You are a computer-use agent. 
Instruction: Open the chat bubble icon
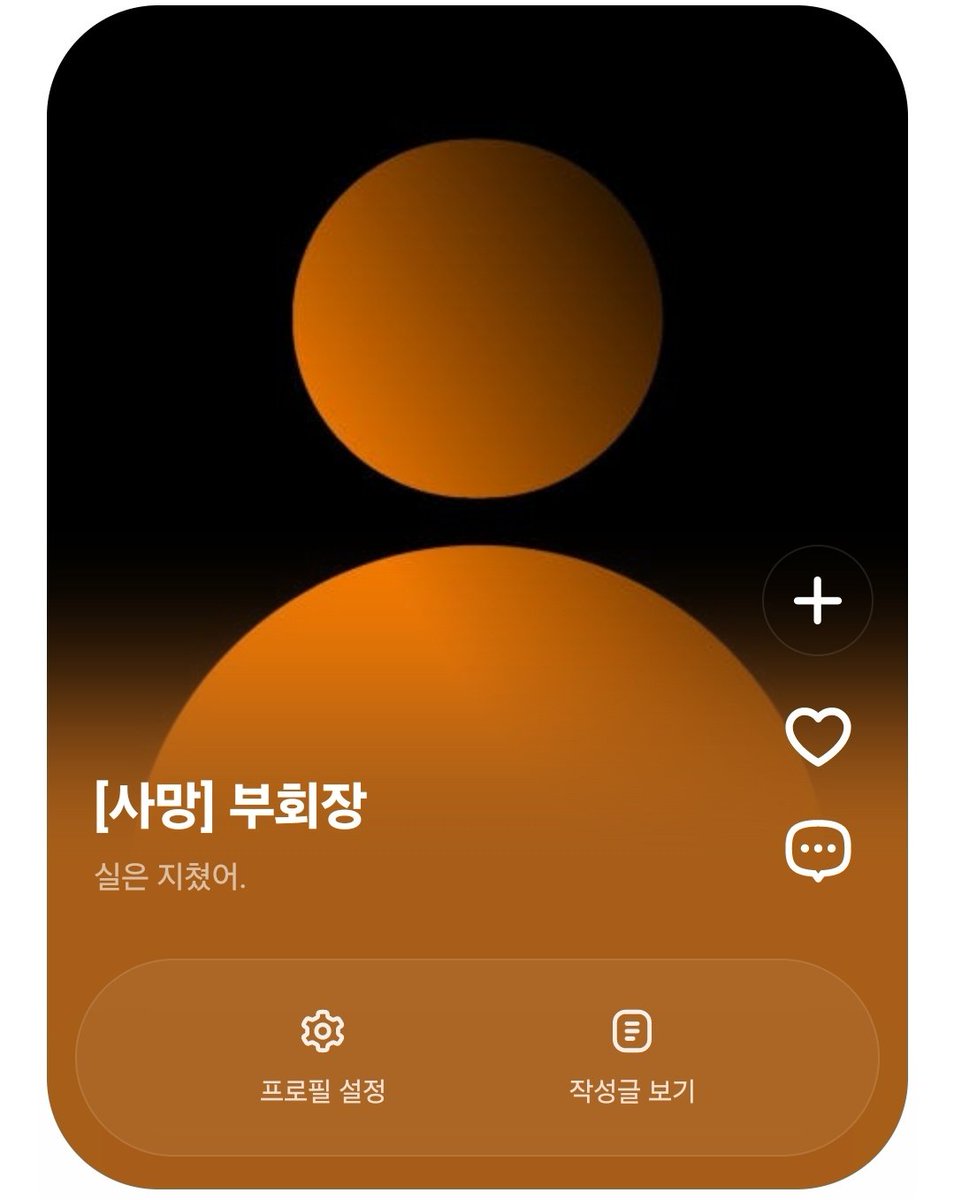(x=817, y=852)
